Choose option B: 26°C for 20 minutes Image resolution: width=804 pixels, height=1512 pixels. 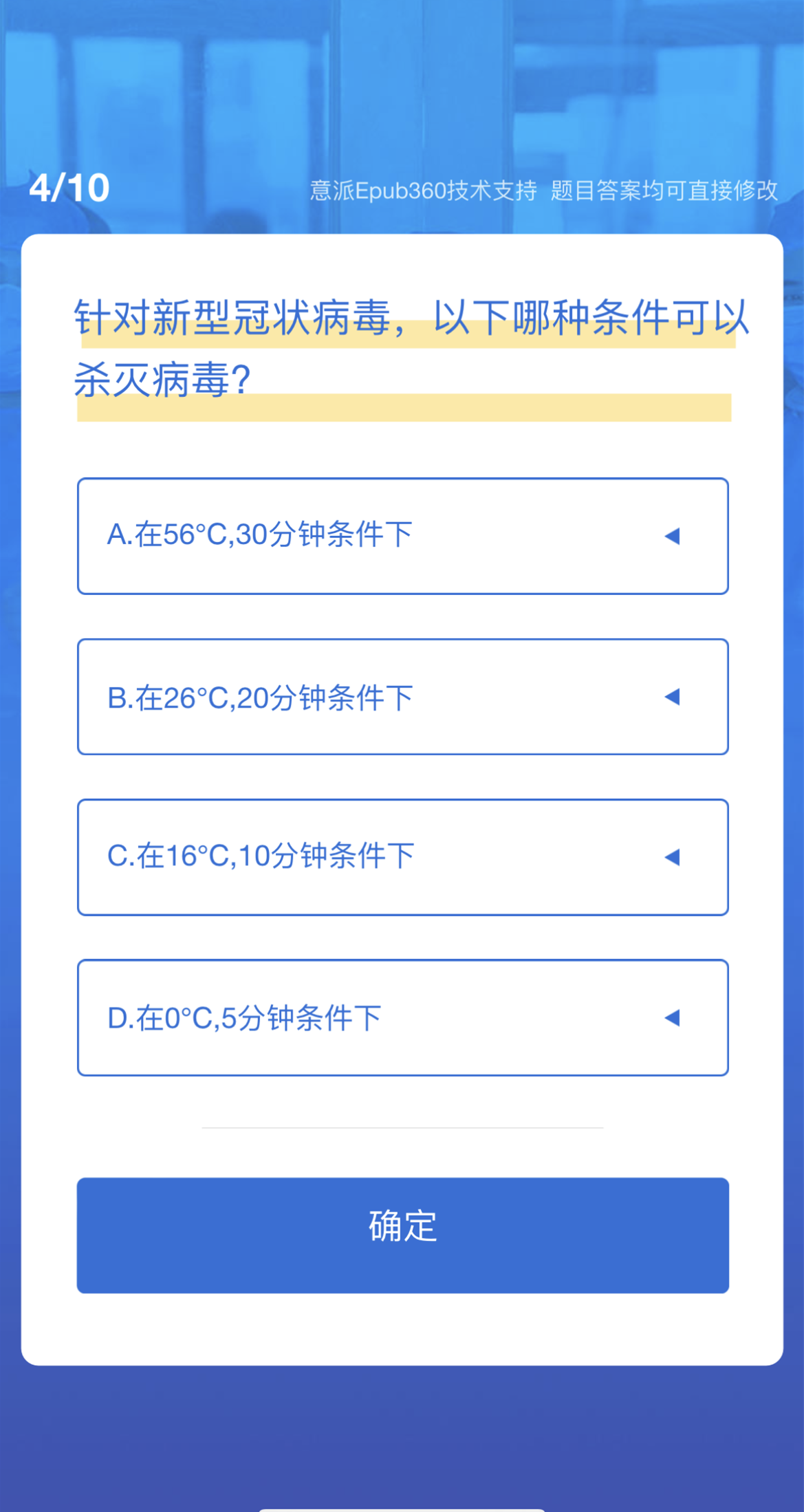402,697
